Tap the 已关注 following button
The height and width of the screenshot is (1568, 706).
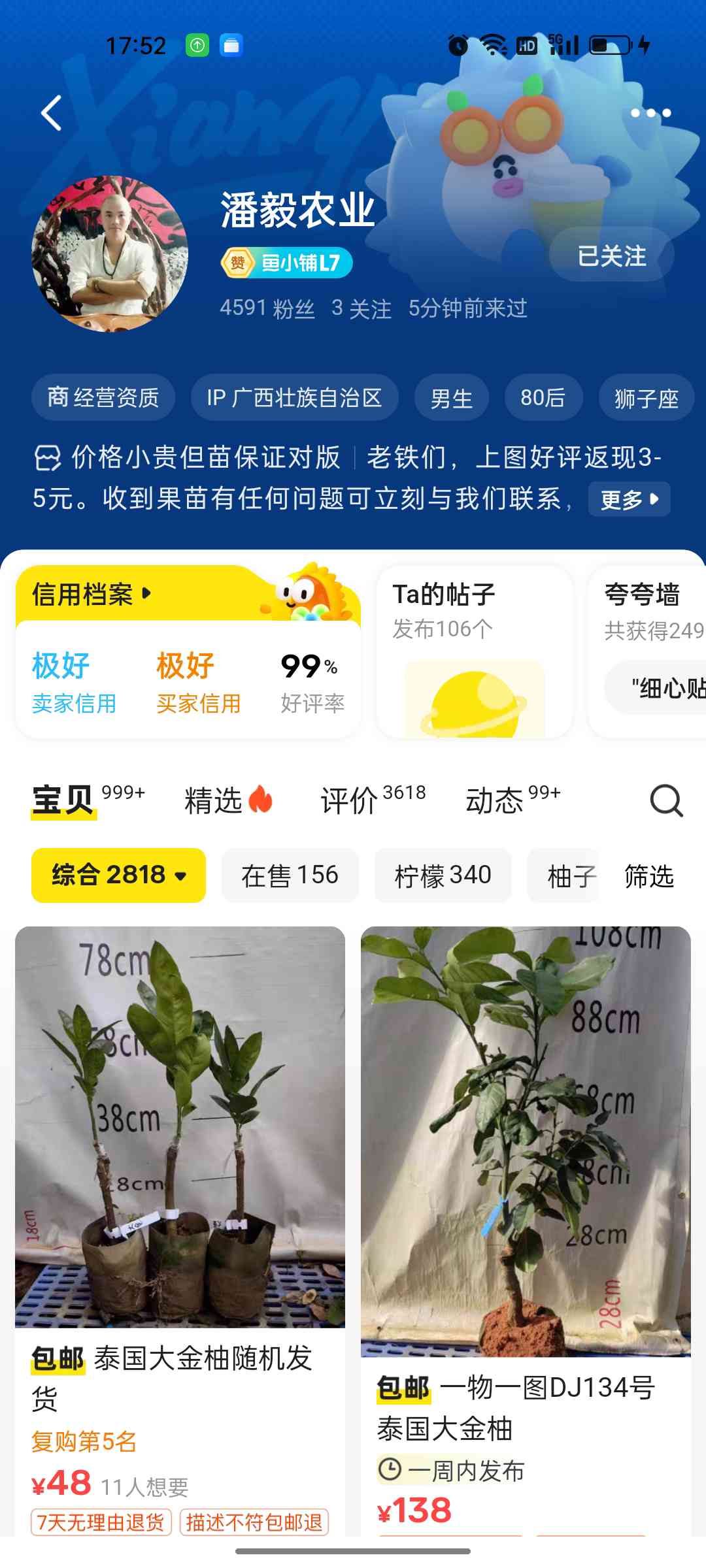tap(612, 255)
